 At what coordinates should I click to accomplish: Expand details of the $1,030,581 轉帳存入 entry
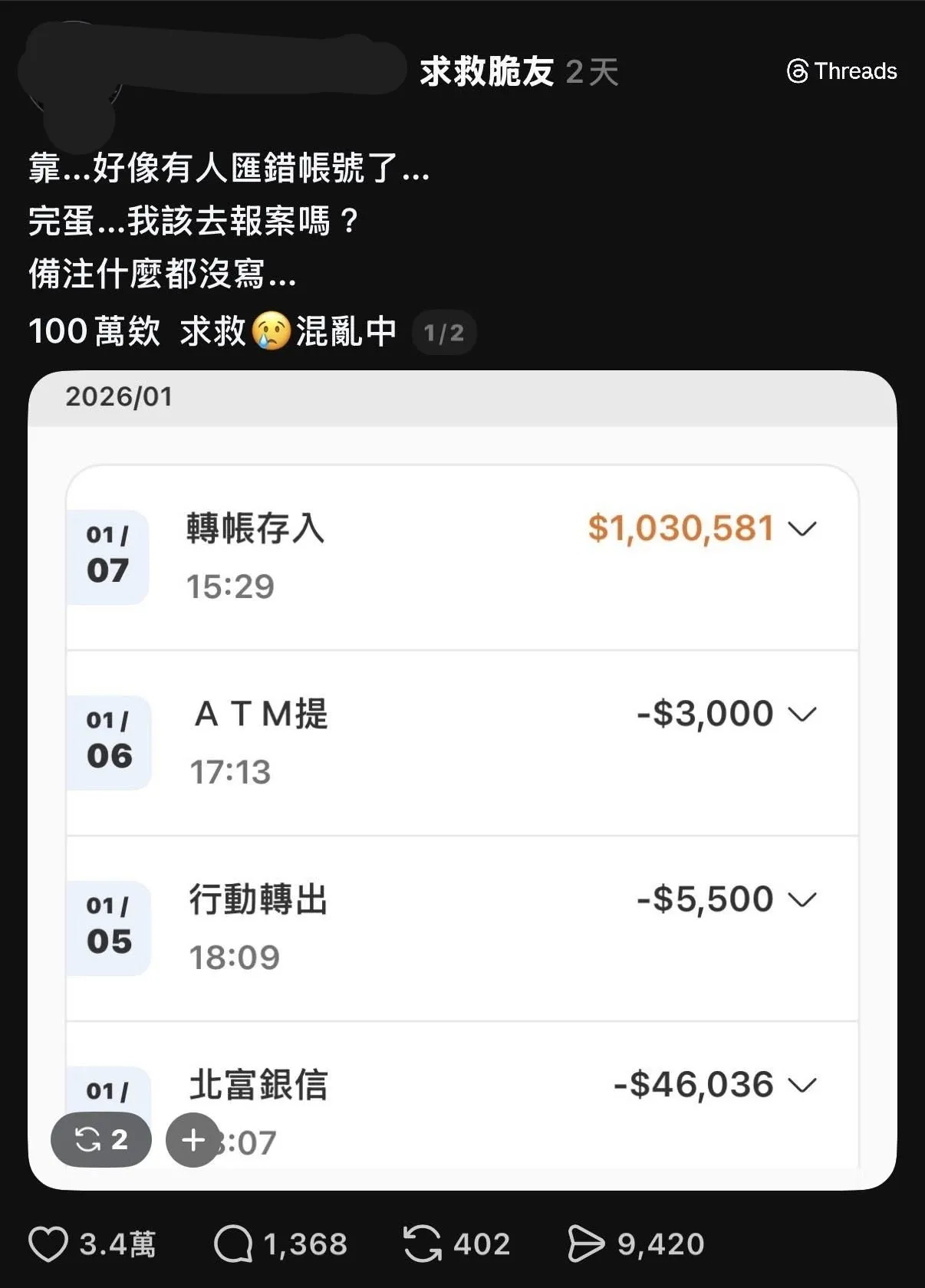pyautogui.click(x=802, y=528)
